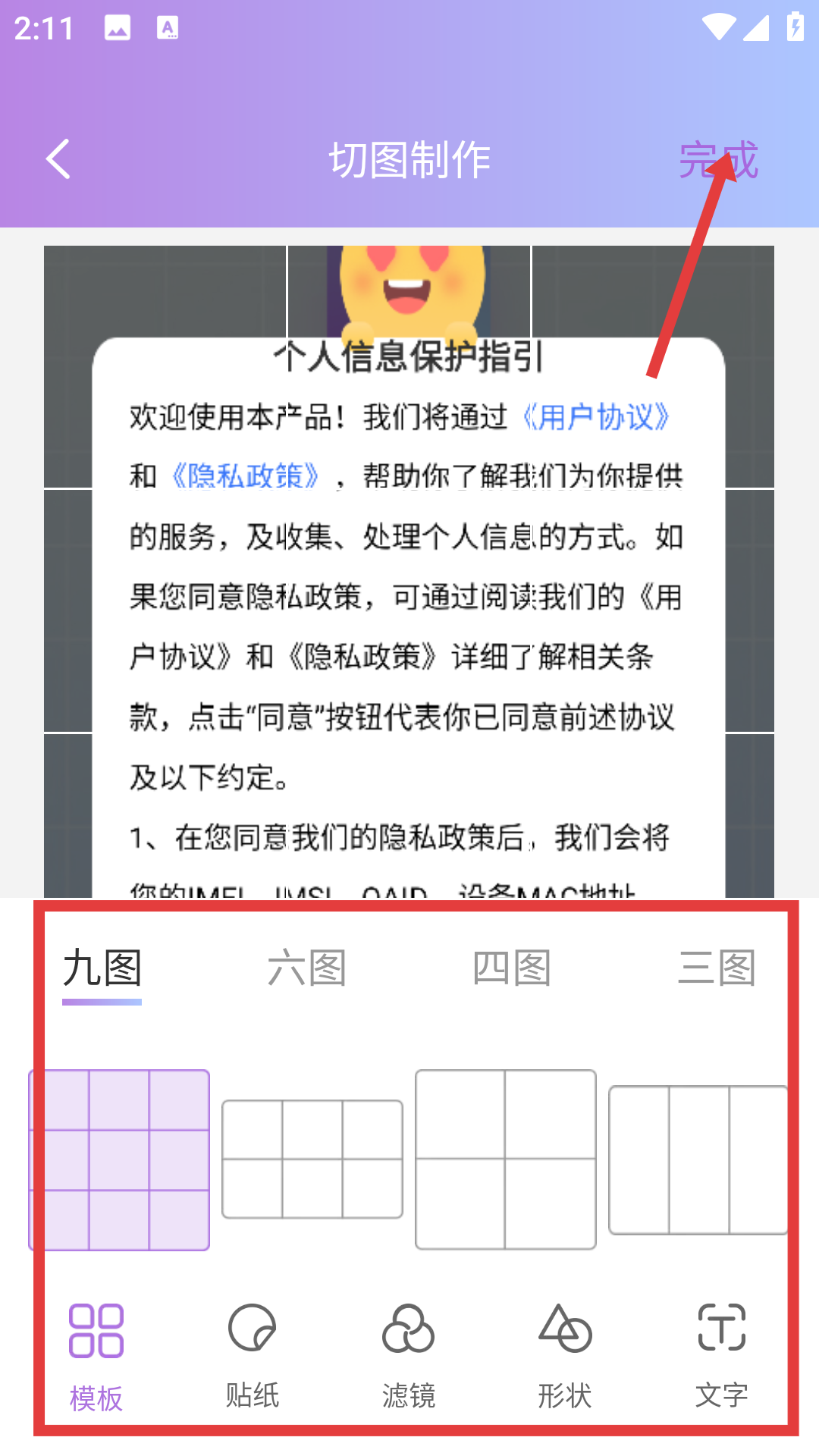
Task: Switch to the 六图 tab
Action: coord(307,969)
